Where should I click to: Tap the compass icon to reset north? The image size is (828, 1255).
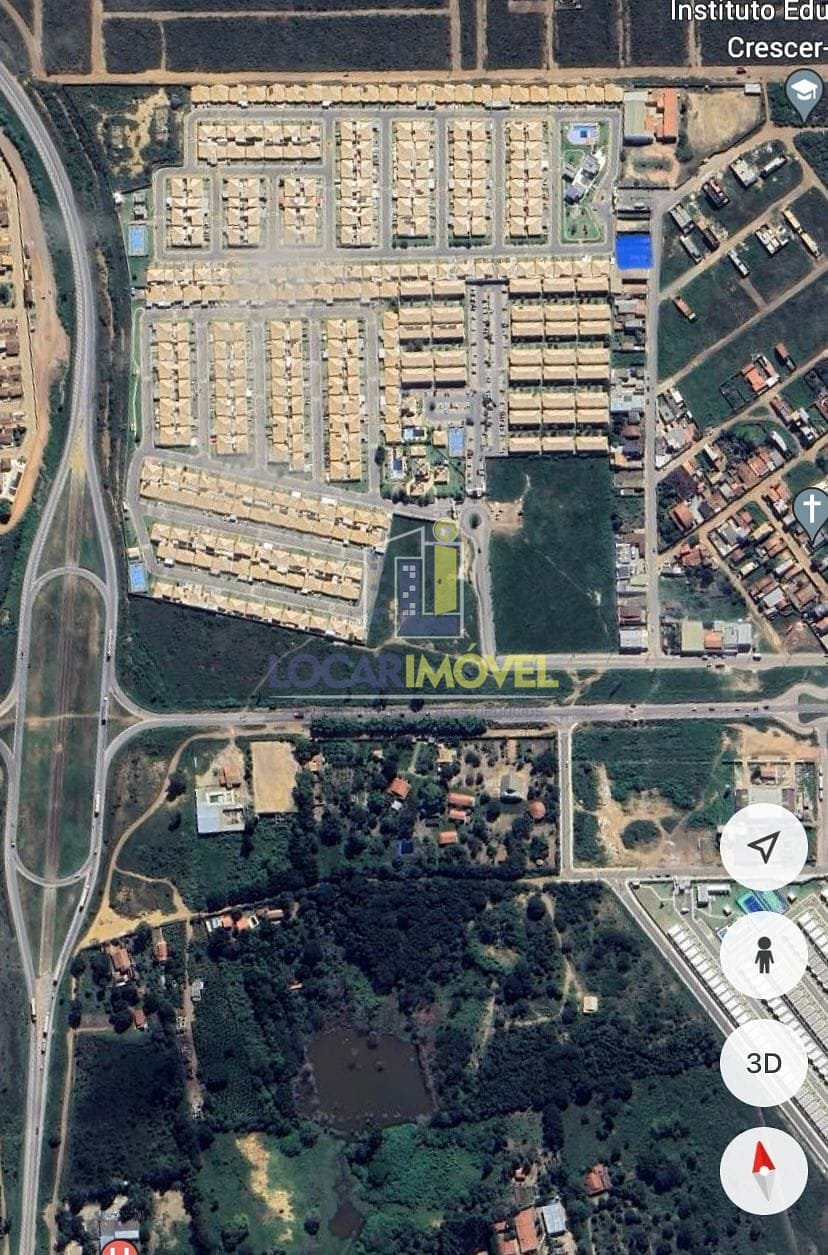tap(763, 1173)
